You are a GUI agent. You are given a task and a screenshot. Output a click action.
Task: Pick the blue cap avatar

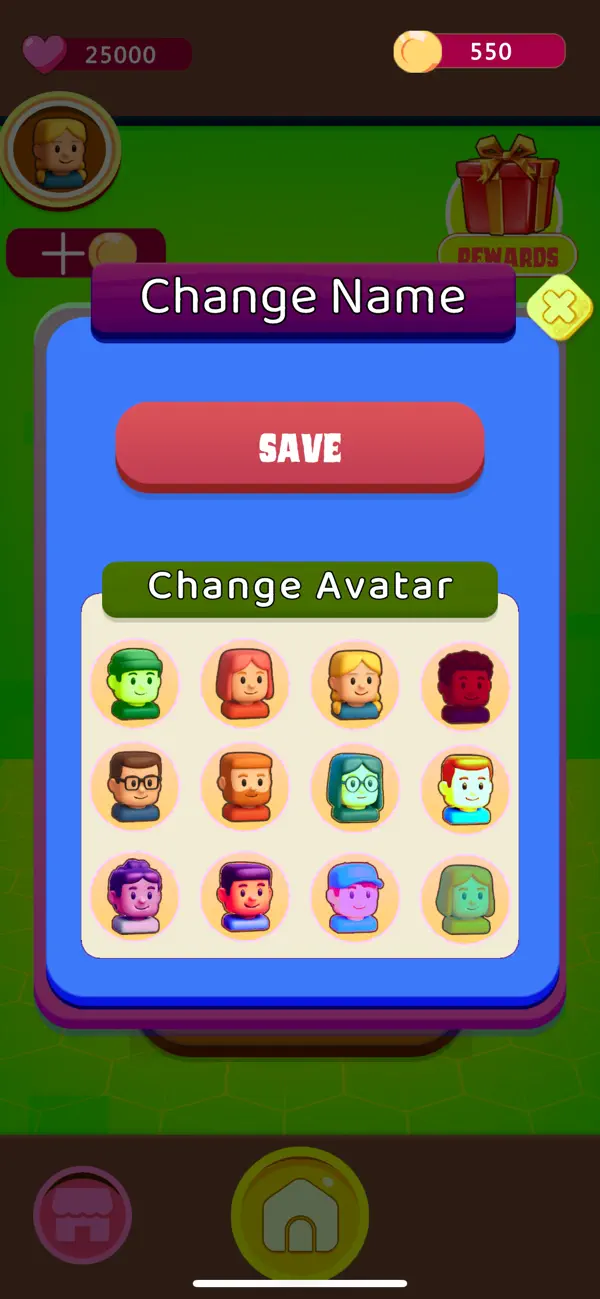click(355, 897)
